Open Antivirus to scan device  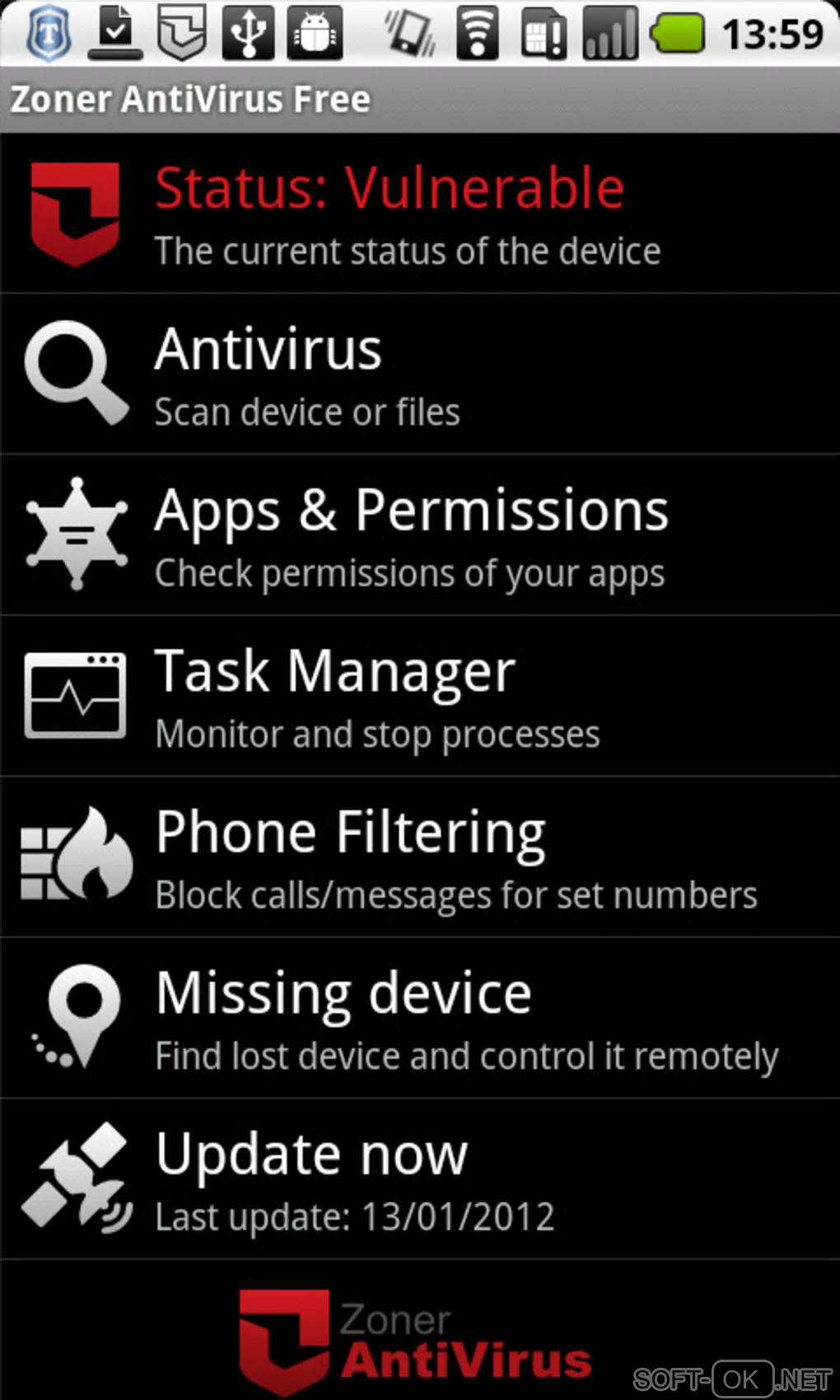coord(420,375)
